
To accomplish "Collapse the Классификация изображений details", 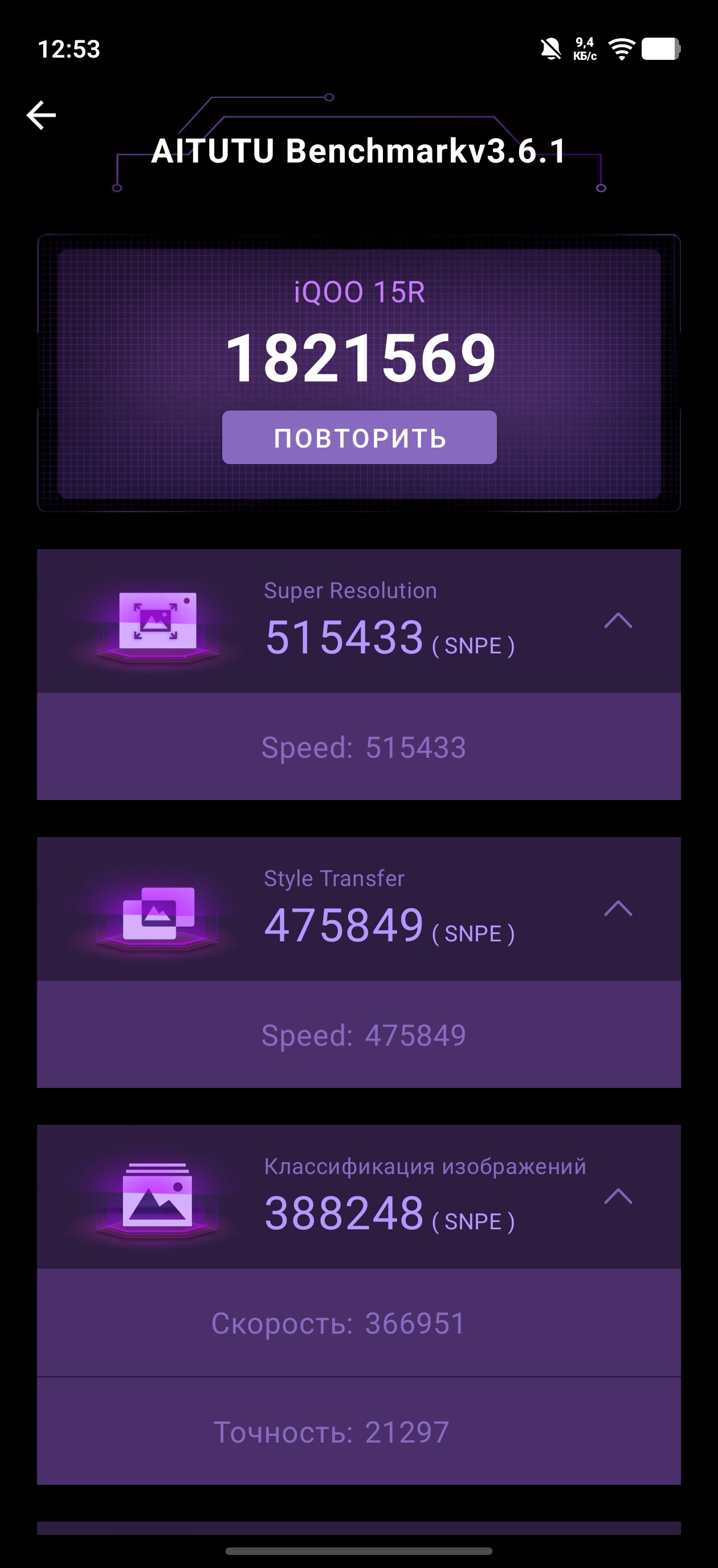I will [618, 1197].
